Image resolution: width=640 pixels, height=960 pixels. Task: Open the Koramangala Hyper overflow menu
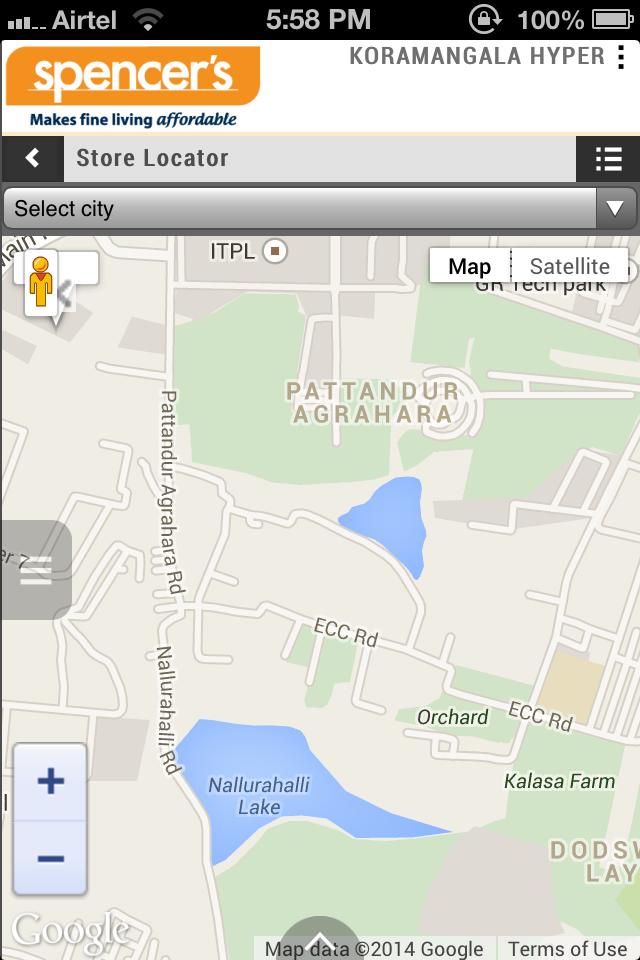point(626,56)
